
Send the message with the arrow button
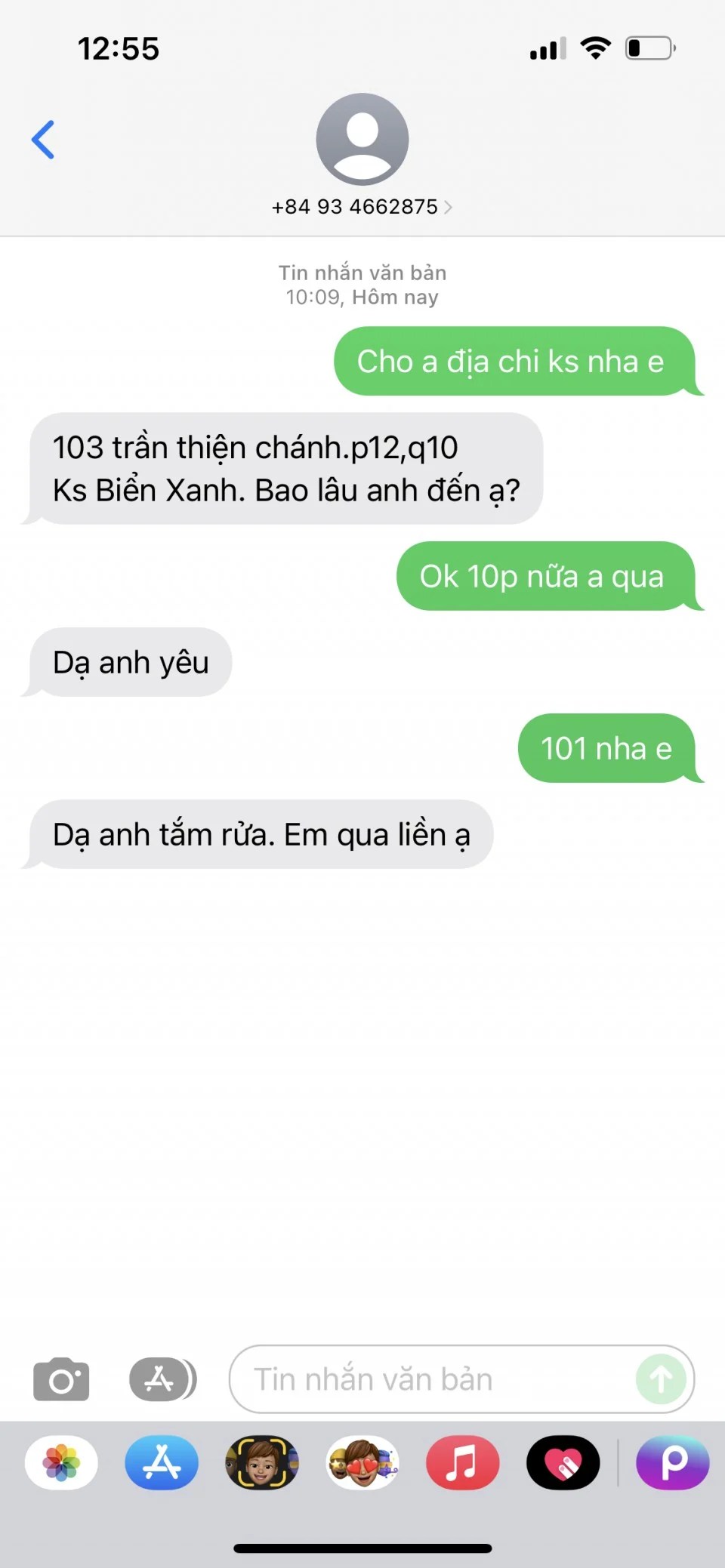(x=661, y=1379)
